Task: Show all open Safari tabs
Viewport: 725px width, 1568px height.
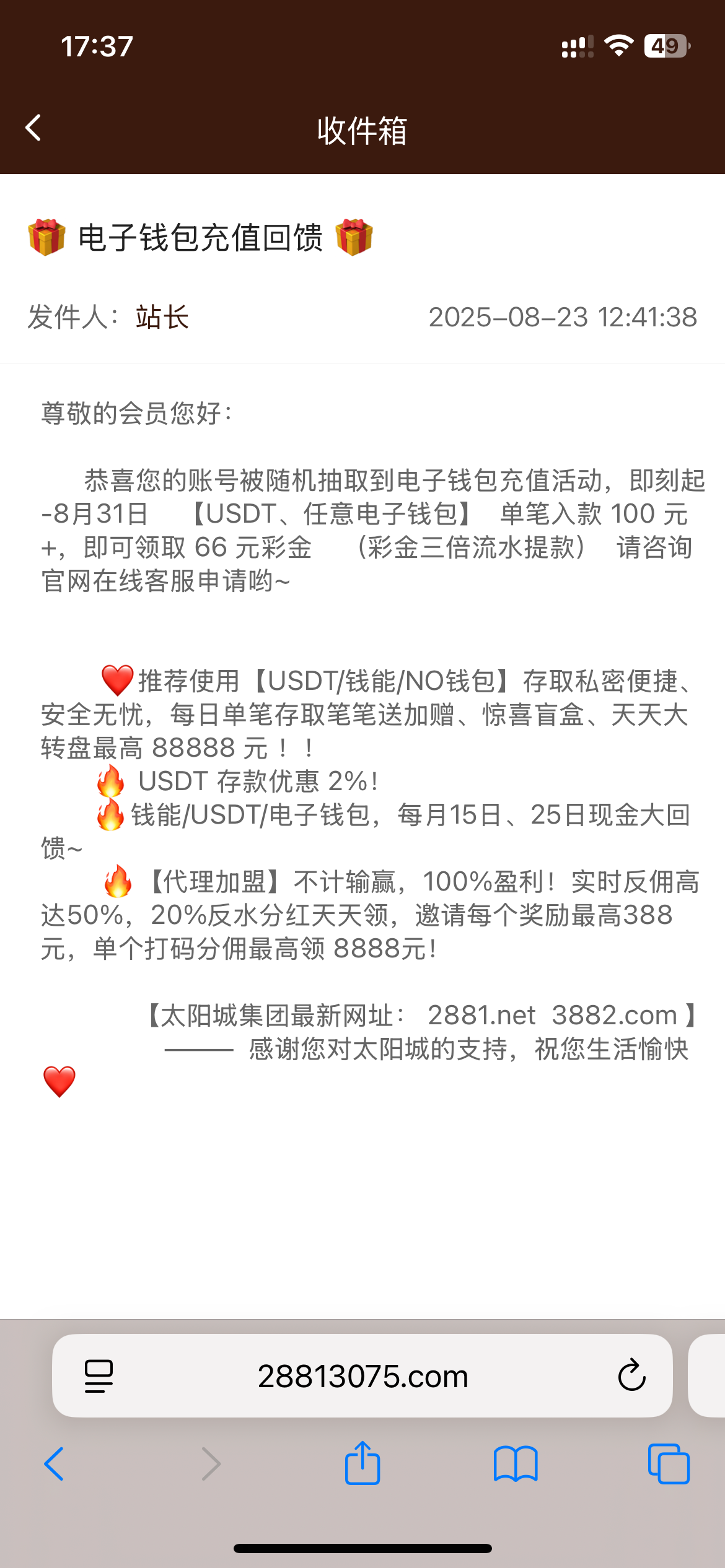Action: click(x=668, y=1464)
